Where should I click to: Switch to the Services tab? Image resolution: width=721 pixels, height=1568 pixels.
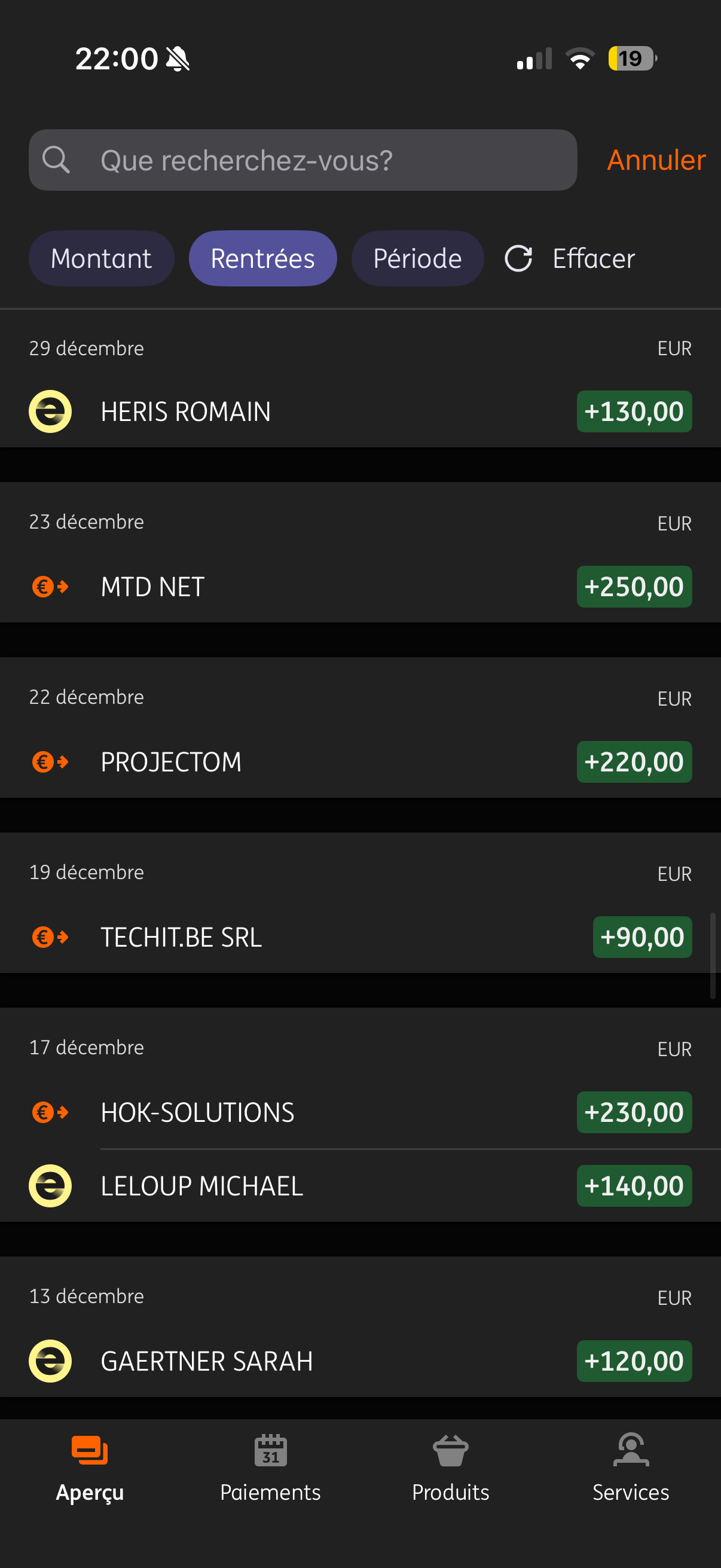630,1468
